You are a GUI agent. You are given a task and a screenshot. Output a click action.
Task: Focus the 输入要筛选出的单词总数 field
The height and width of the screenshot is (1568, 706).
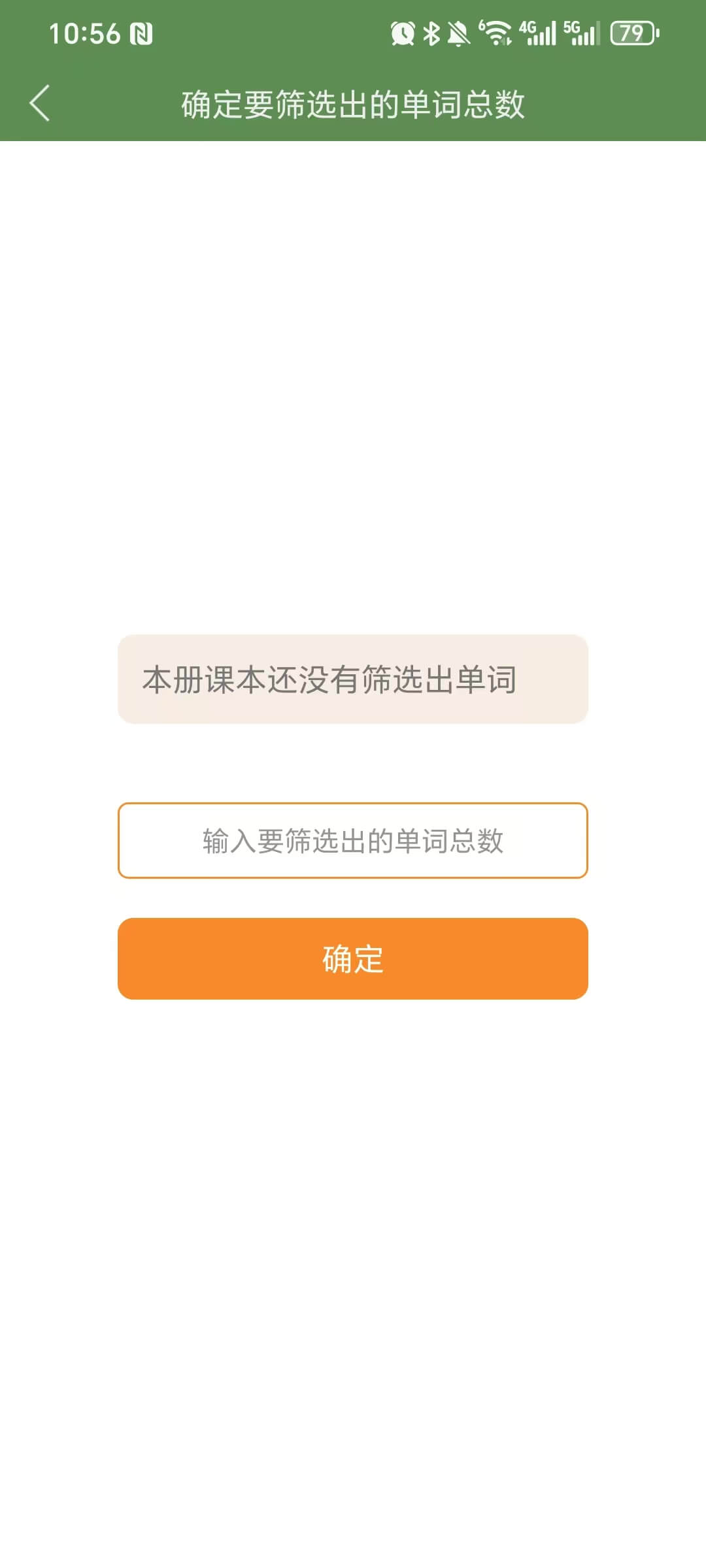353,841
